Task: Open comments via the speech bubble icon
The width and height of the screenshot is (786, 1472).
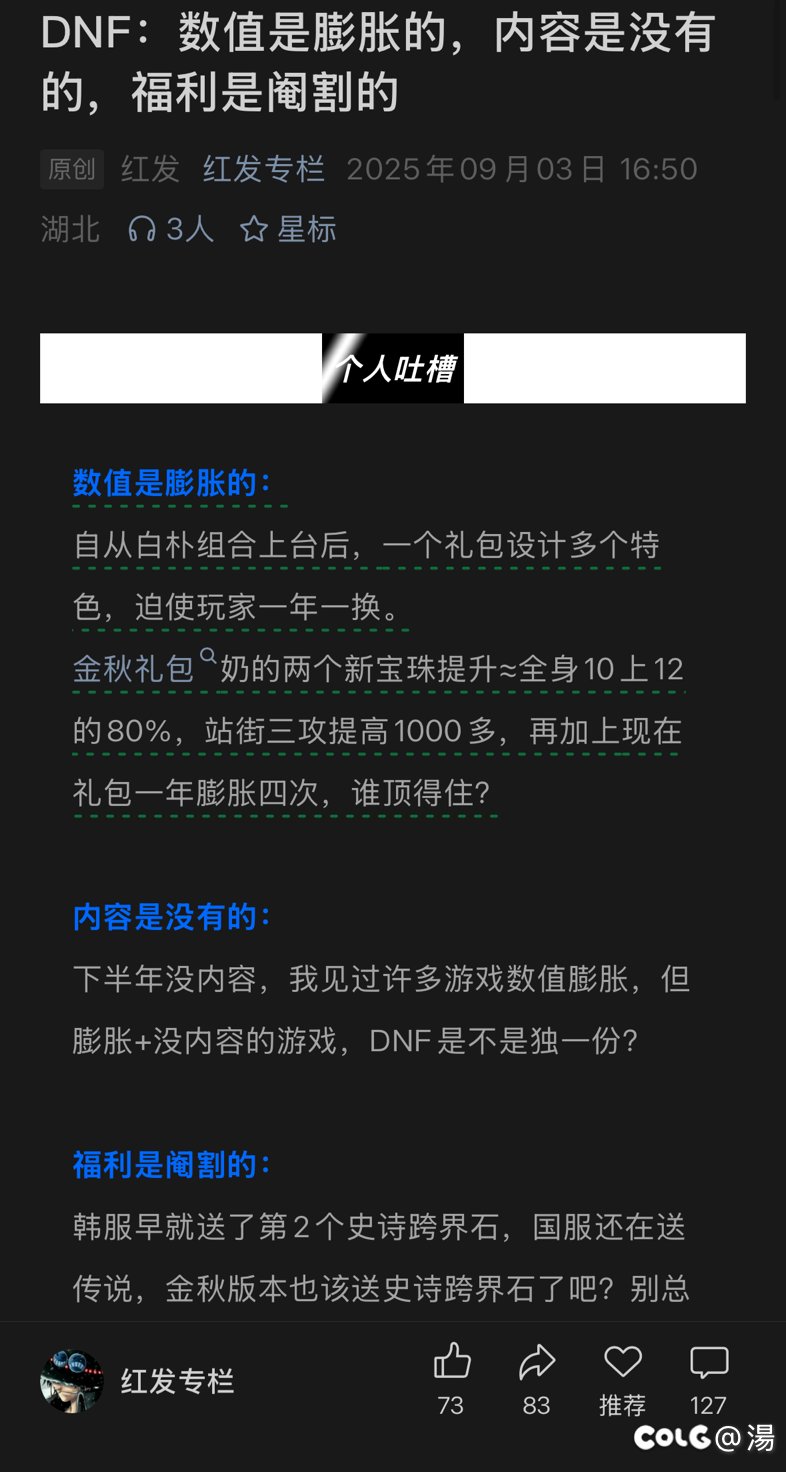Action: [x=709, y=1362]
